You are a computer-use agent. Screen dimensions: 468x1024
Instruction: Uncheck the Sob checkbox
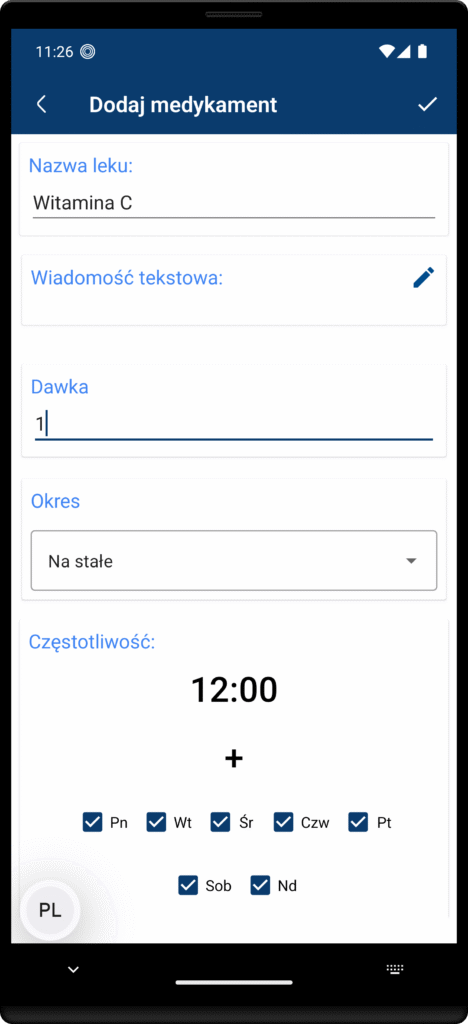coord(188,886)
